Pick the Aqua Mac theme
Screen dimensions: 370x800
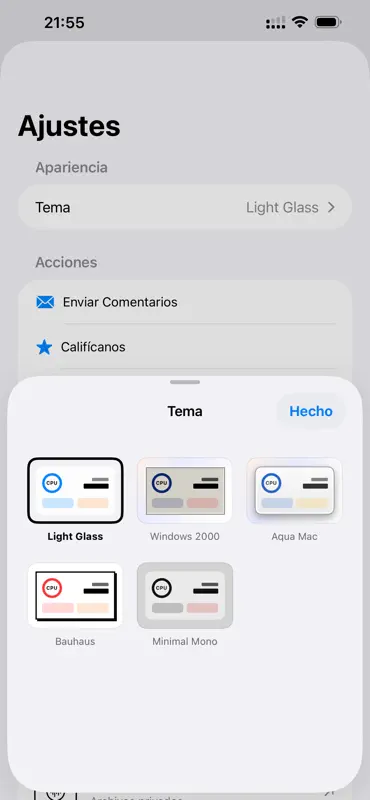pos(294,490)
